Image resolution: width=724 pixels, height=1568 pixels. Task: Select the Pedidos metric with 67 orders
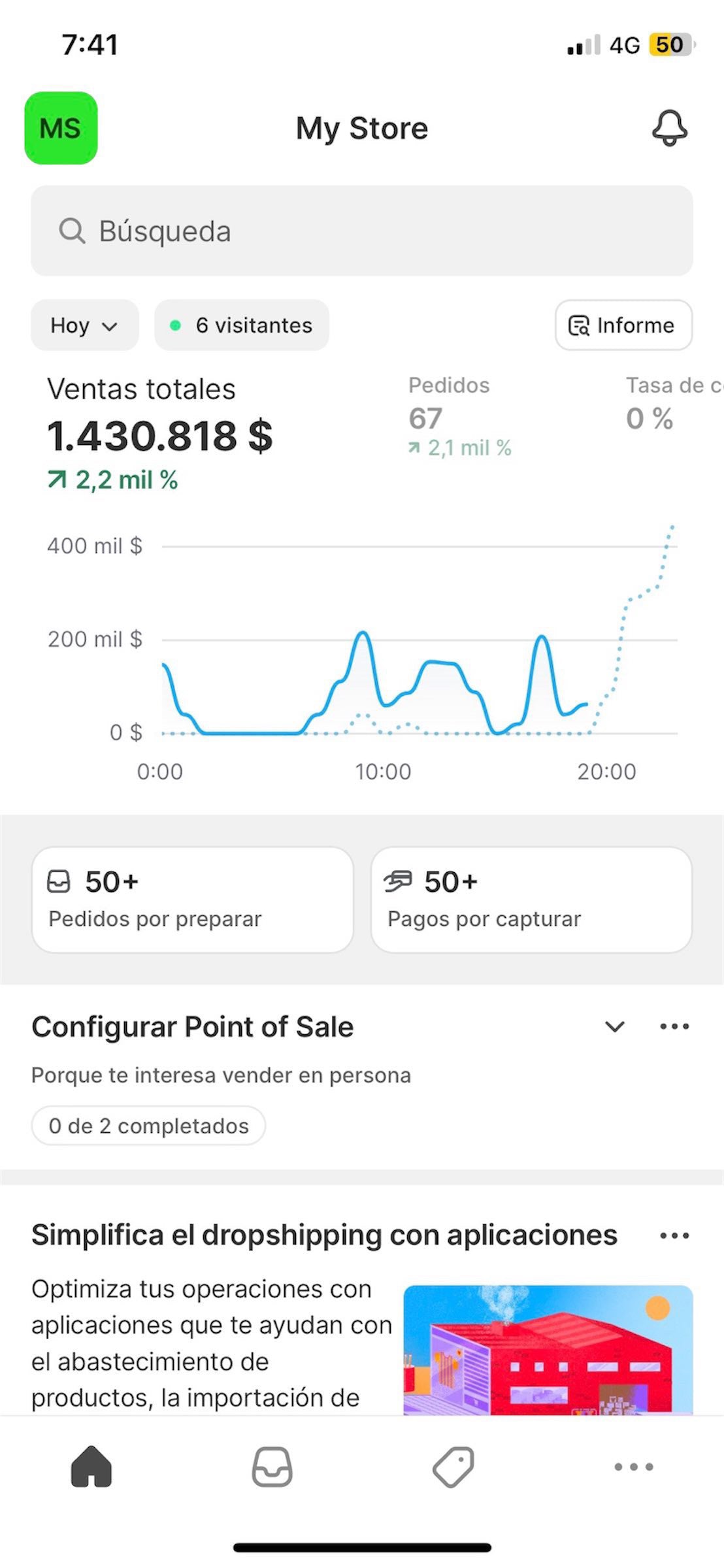coord(460,417)
